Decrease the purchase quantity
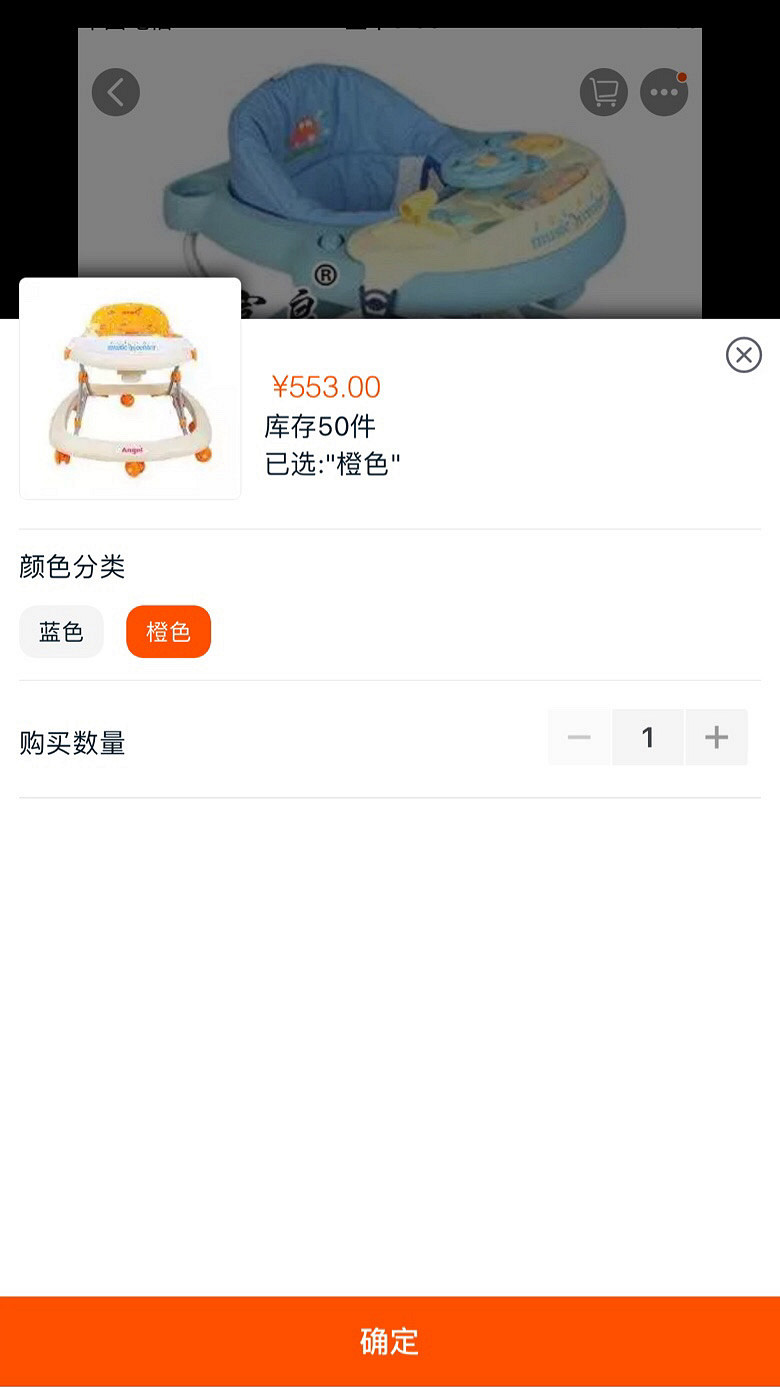The height and width of the screenshot is (1387, 780). (579, 738)
